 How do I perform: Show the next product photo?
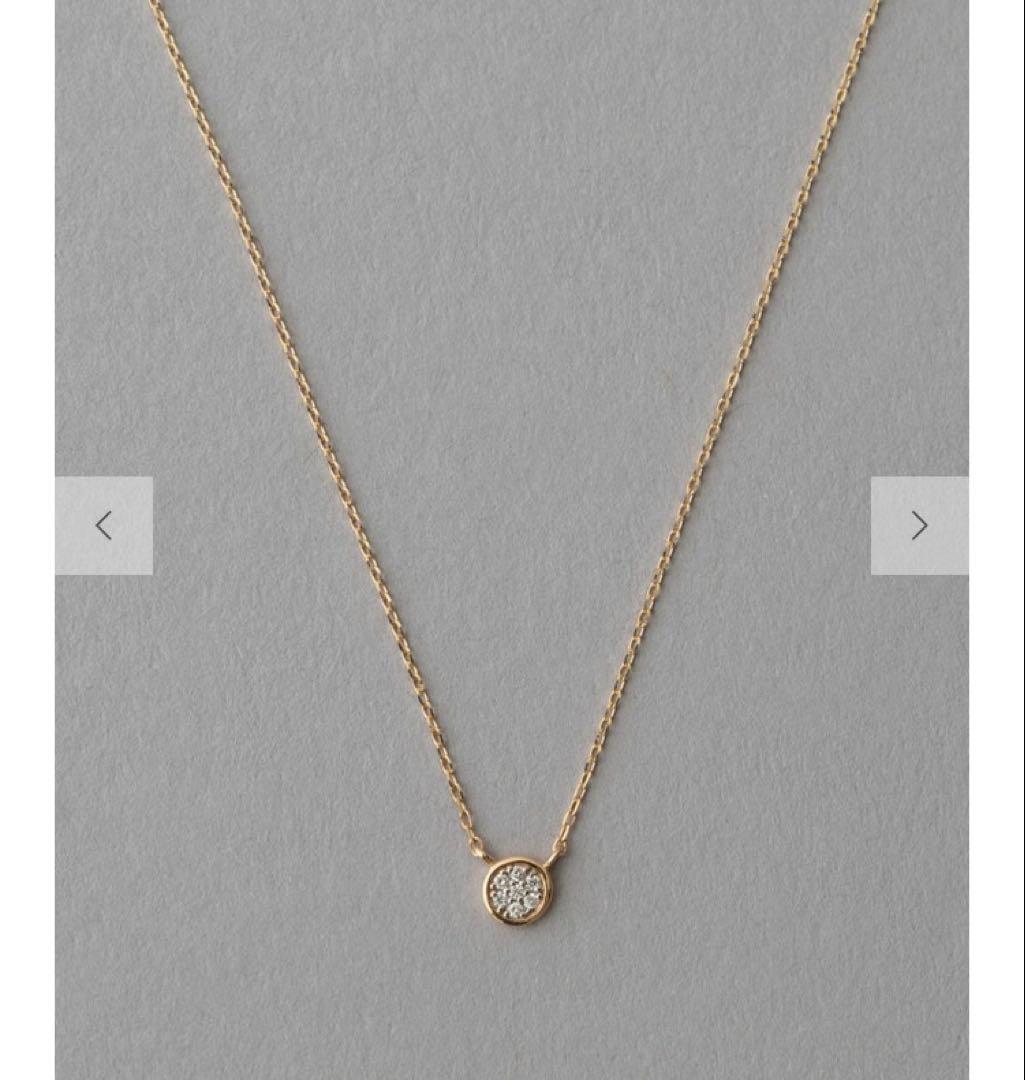919,526
